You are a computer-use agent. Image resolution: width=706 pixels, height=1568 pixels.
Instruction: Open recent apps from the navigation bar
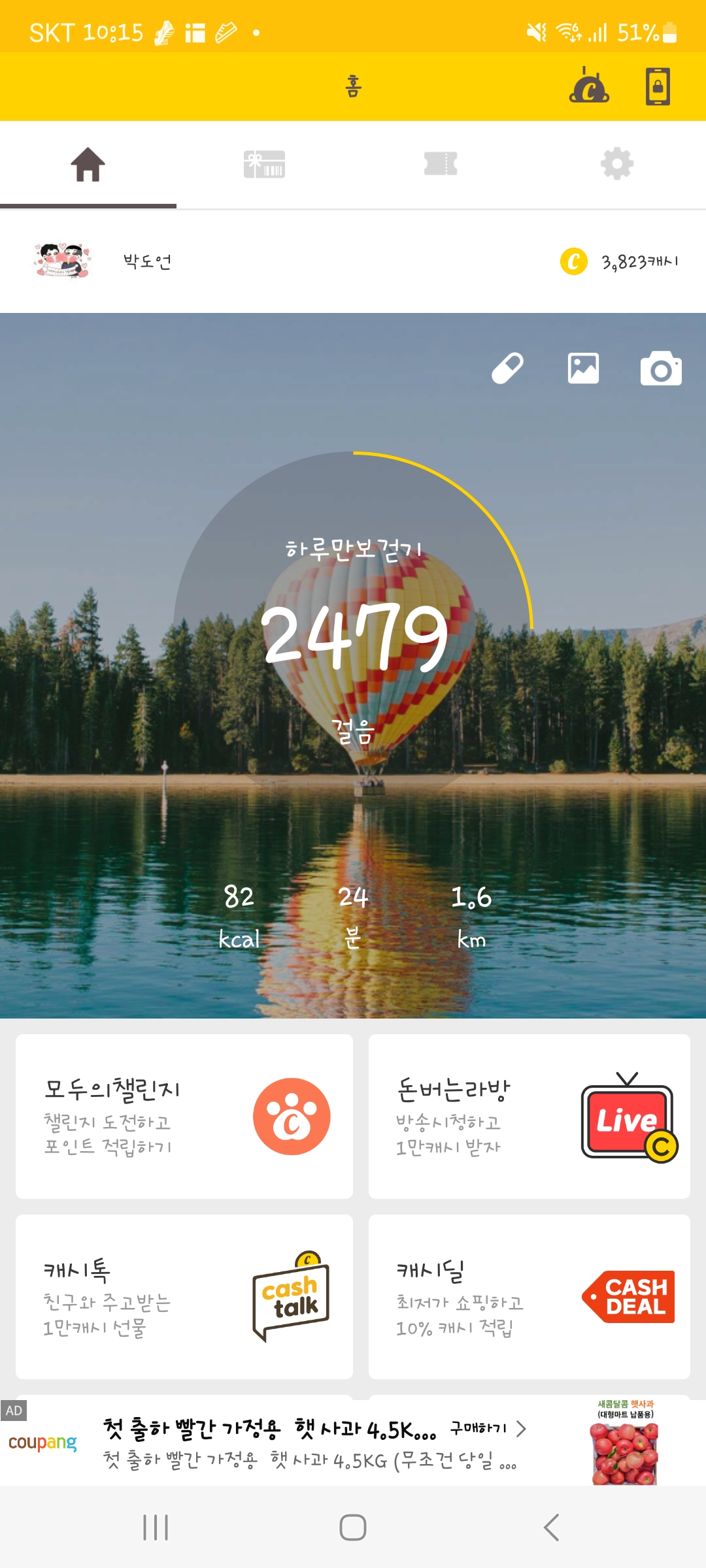(x=156, y=1527)
